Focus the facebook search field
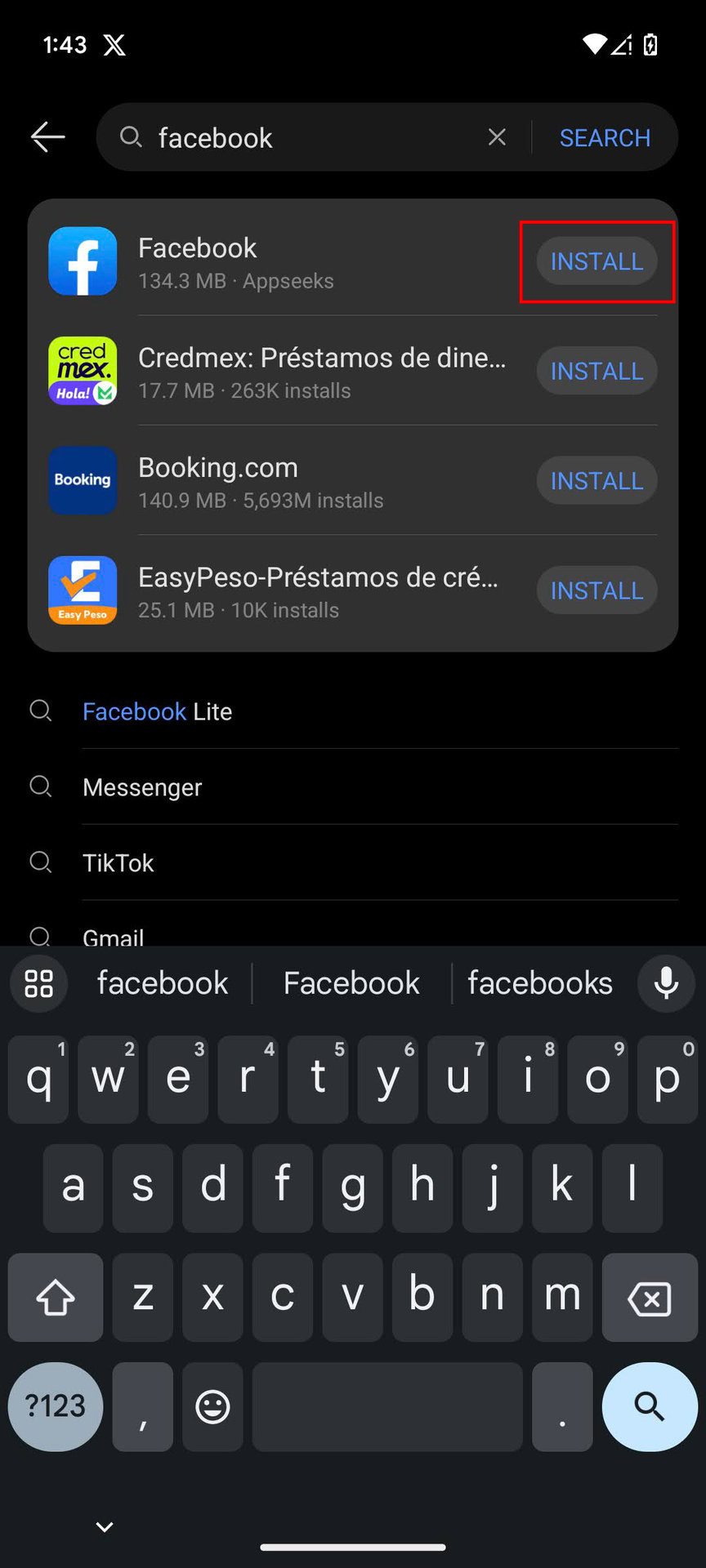Image resolution: width=706 pixels, height=1568 pixels. 311,138
